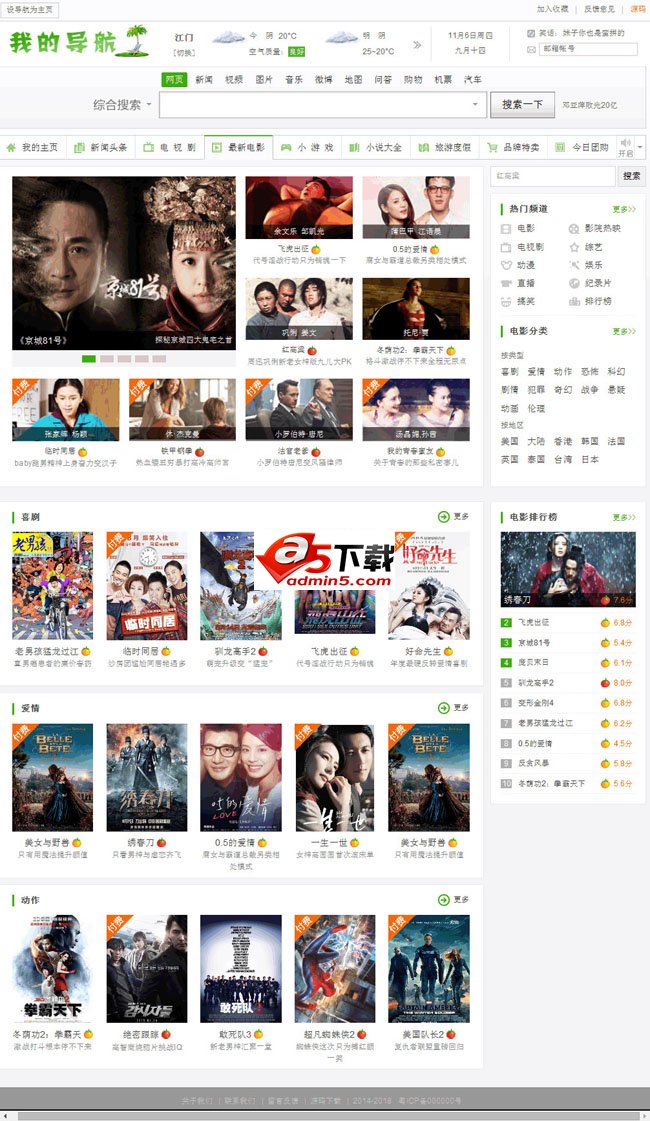
Task: Tap the main search input box
Action: tap(322, 104)
